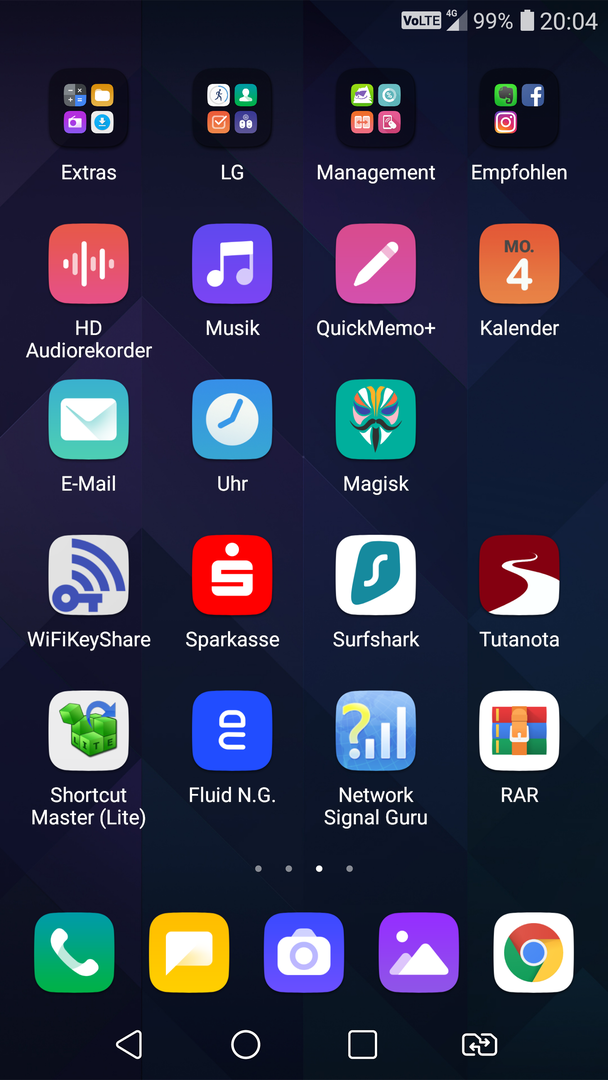Open the Management folder
The image size is (608, 1080).
point(376,108)
